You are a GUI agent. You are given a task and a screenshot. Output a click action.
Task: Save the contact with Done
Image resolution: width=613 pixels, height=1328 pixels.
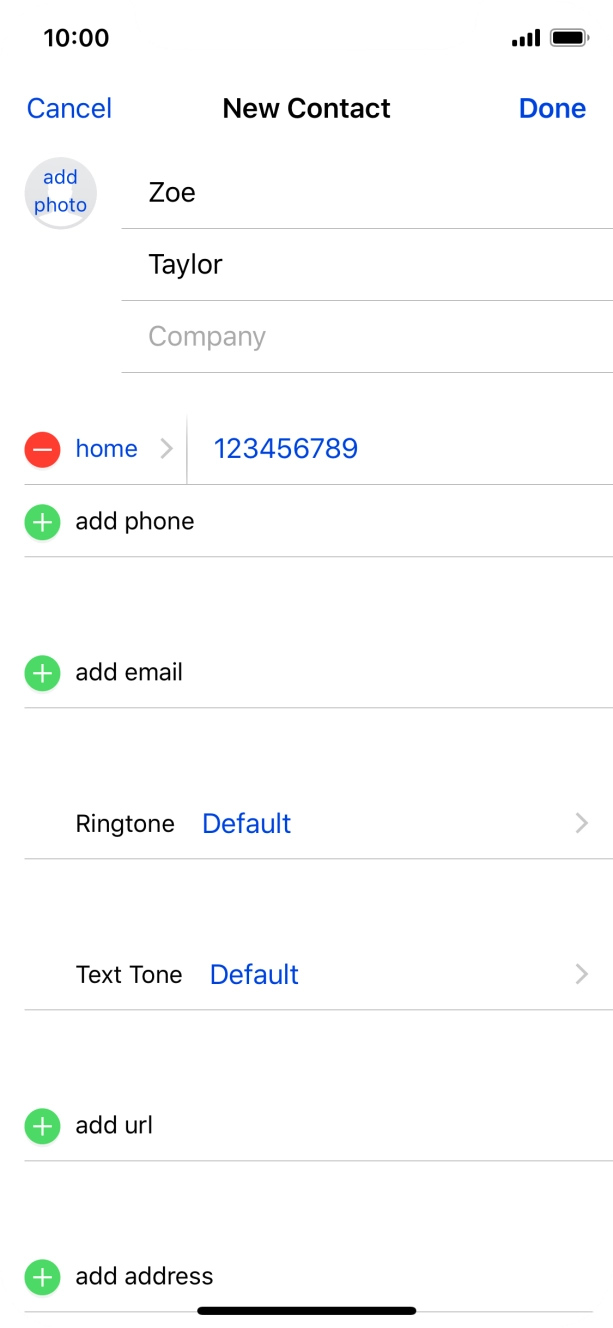552,108
